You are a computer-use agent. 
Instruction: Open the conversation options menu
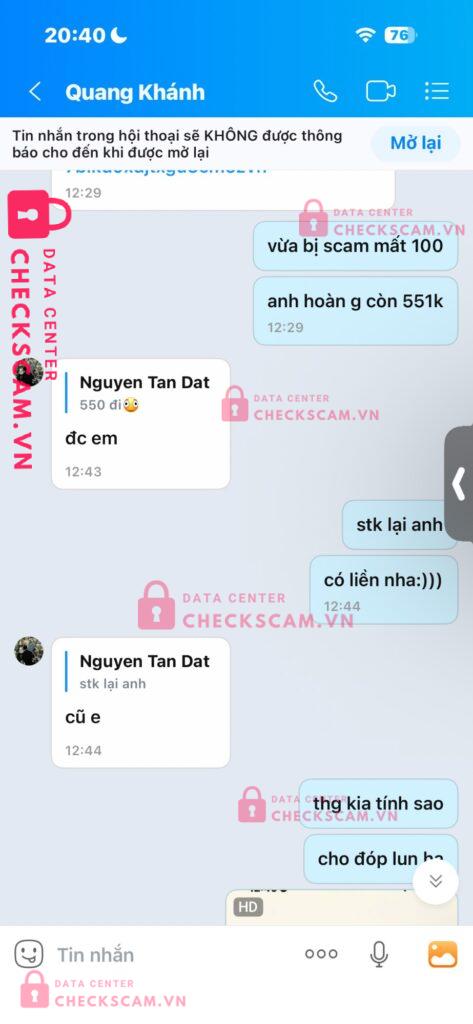pyautogui.click(x=436, y=91)
